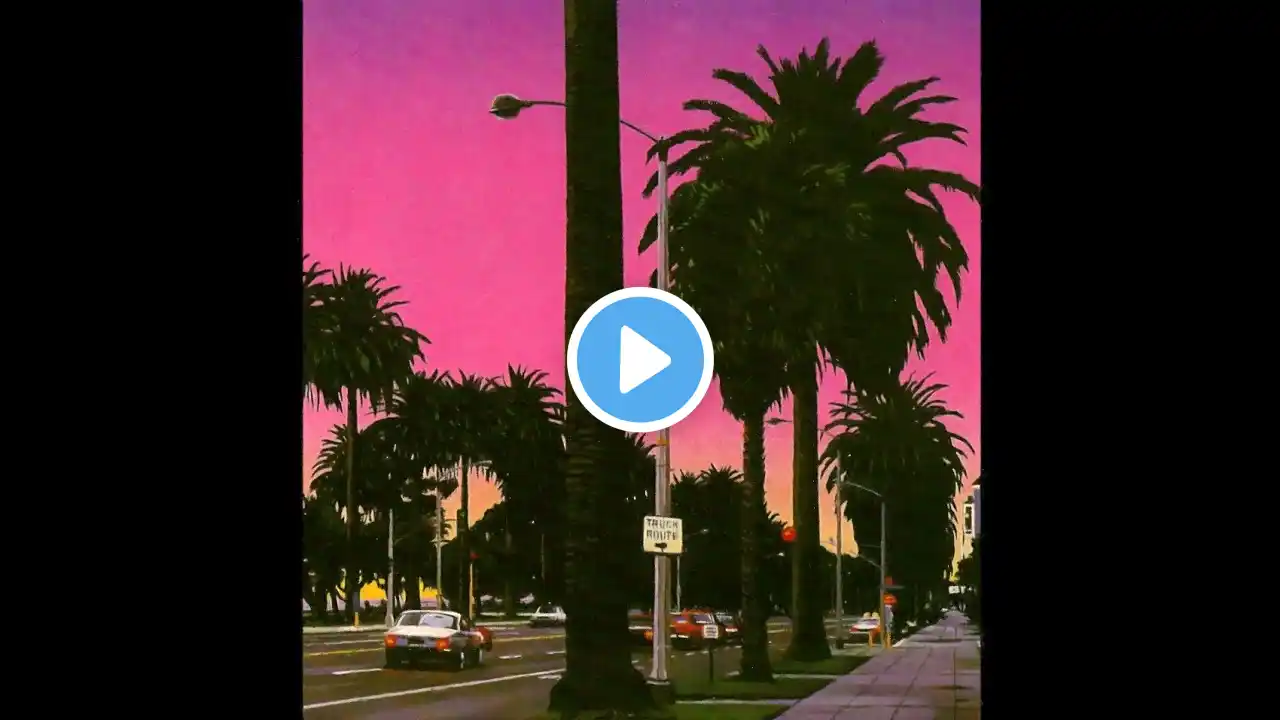The image size is (1280, 720).
Task: Play the video
Action: point(640,360)
